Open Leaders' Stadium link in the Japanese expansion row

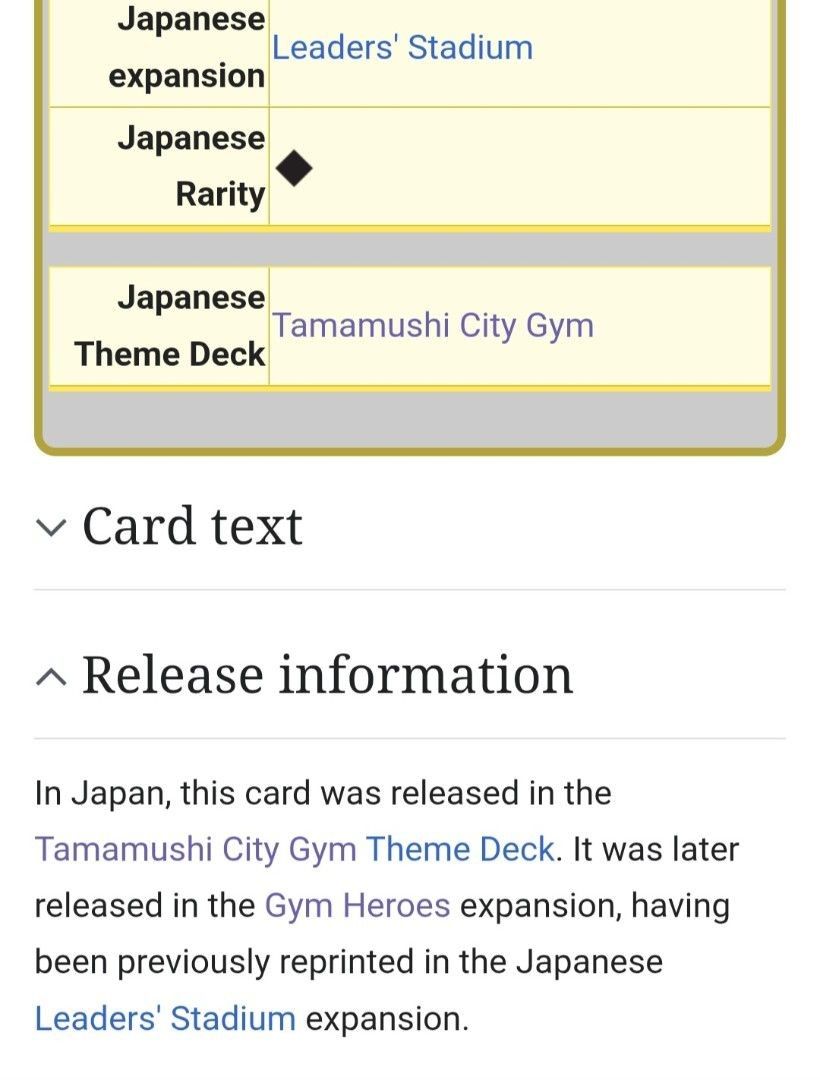point(402,48)
